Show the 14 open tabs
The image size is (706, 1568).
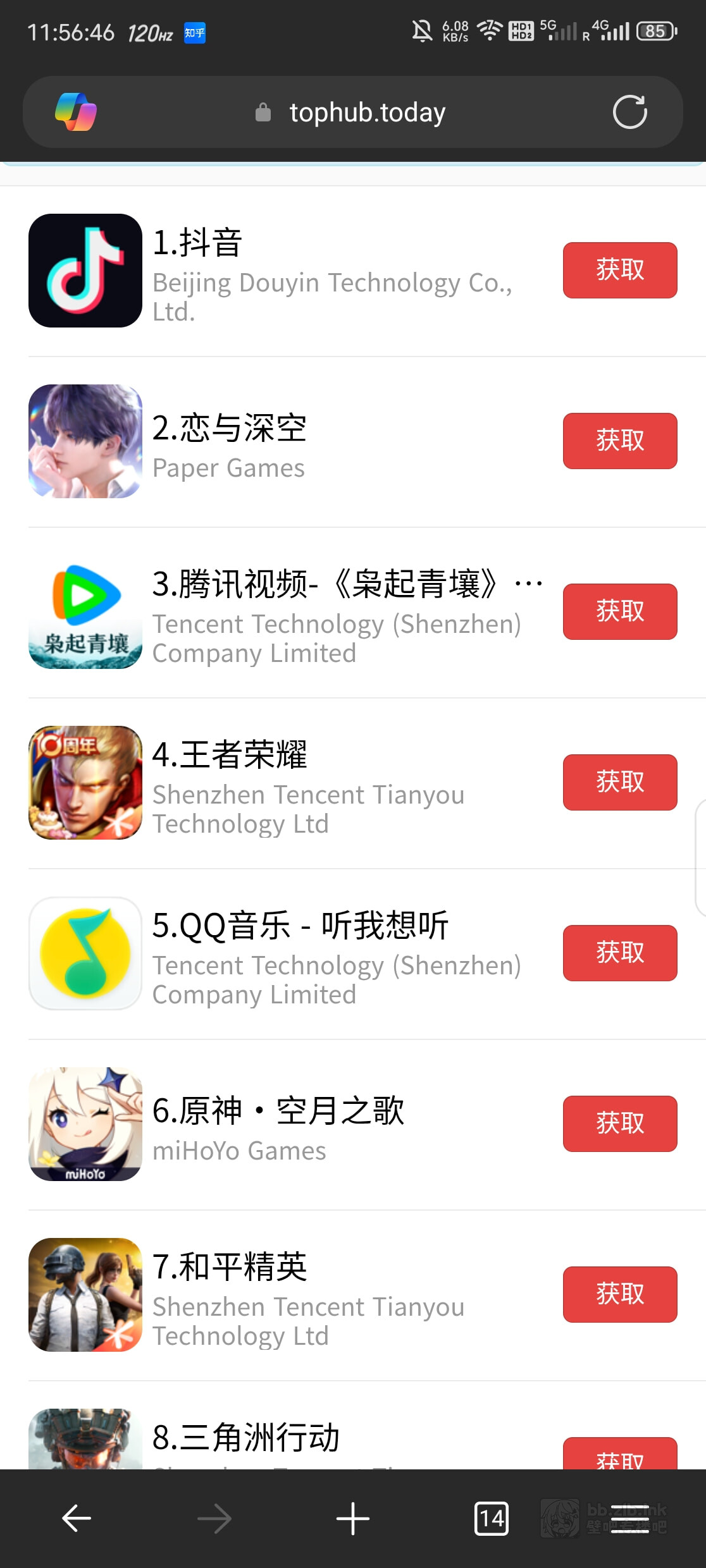[491, 1518]
